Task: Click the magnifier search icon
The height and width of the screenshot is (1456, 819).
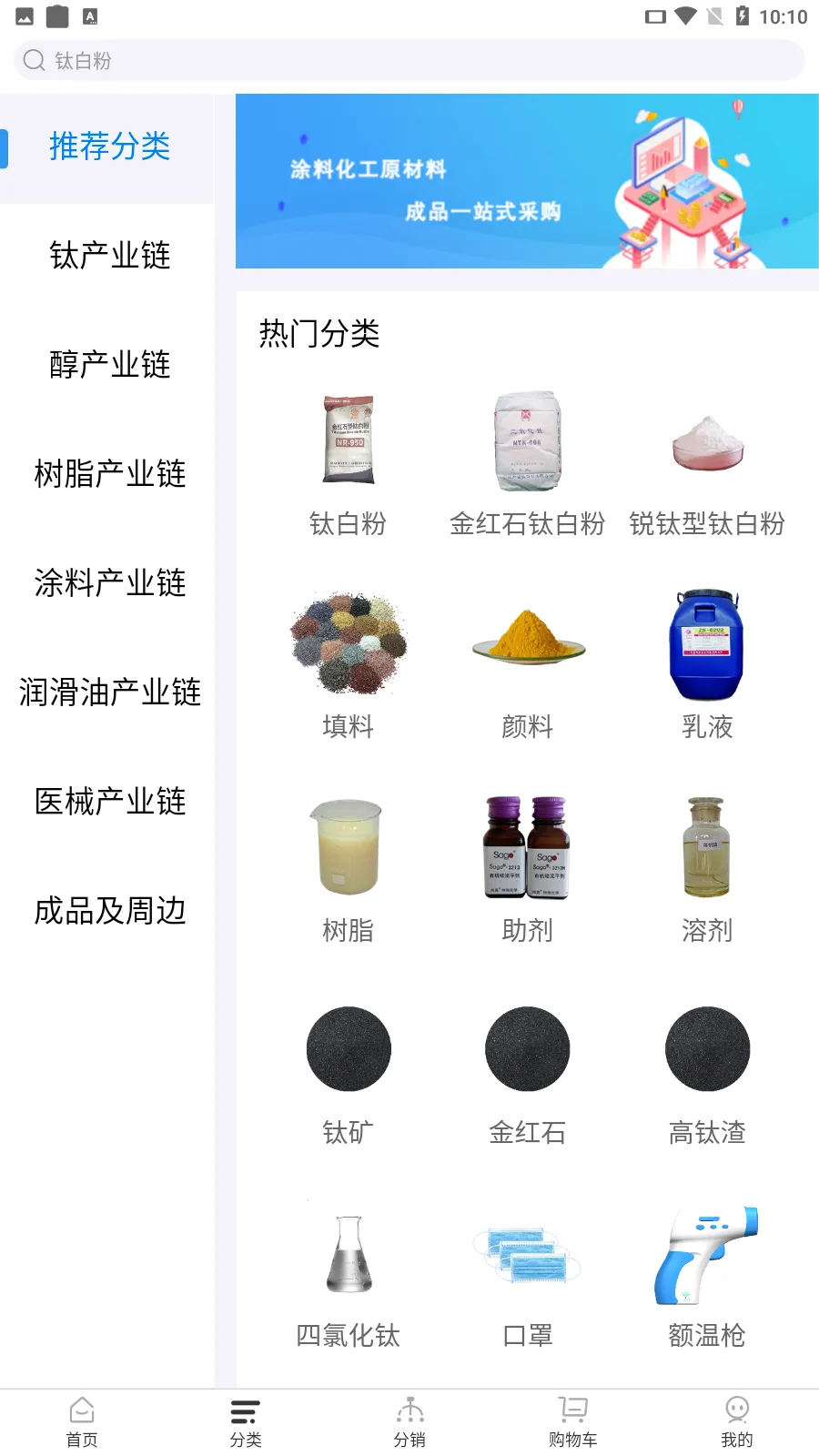Action: coord(34,60)
